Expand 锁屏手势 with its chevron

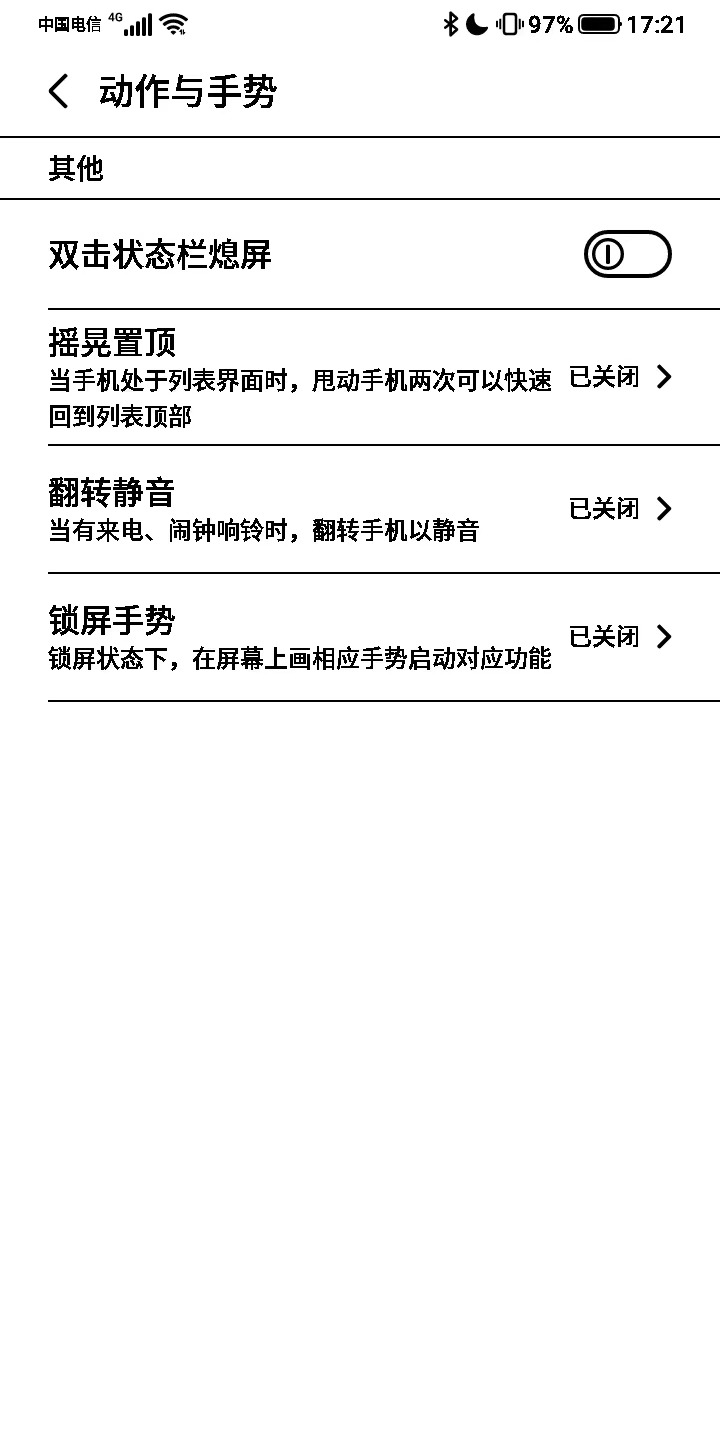tap(663, 637)
